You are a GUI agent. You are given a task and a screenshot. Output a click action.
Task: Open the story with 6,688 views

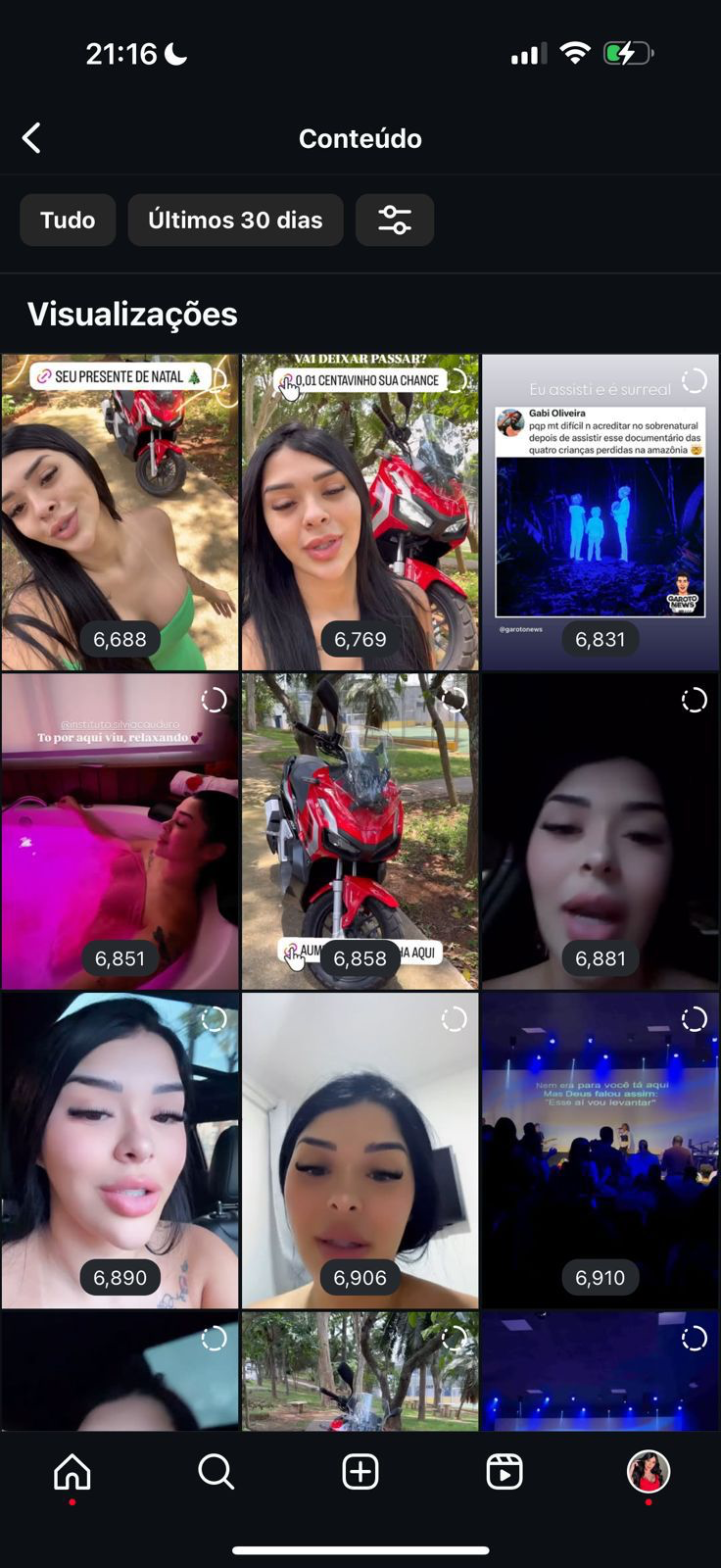120,512
